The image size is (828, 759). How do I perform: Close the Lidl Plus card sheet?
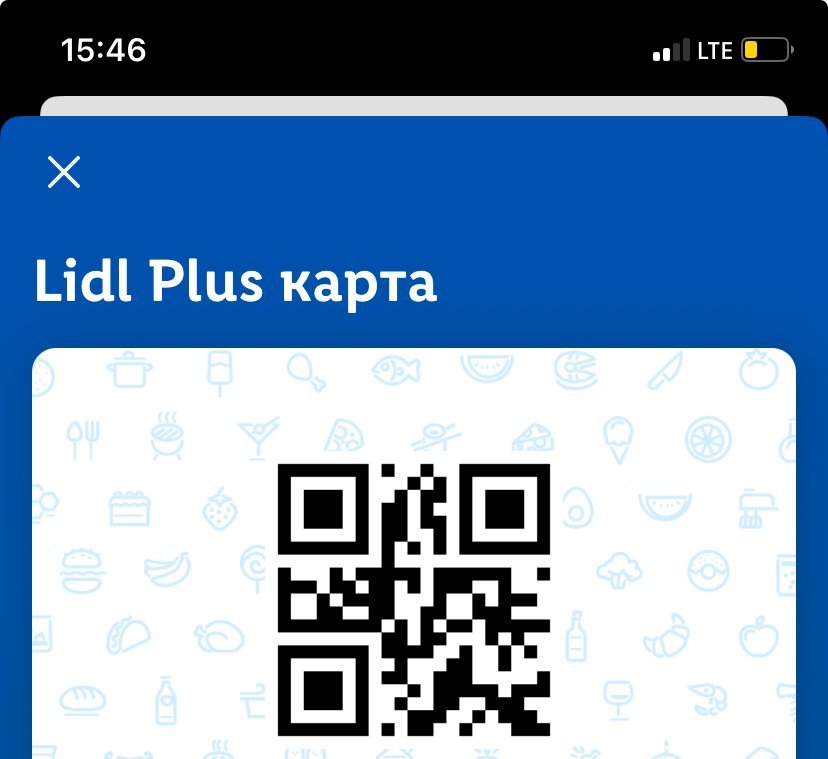pos(64,173)
